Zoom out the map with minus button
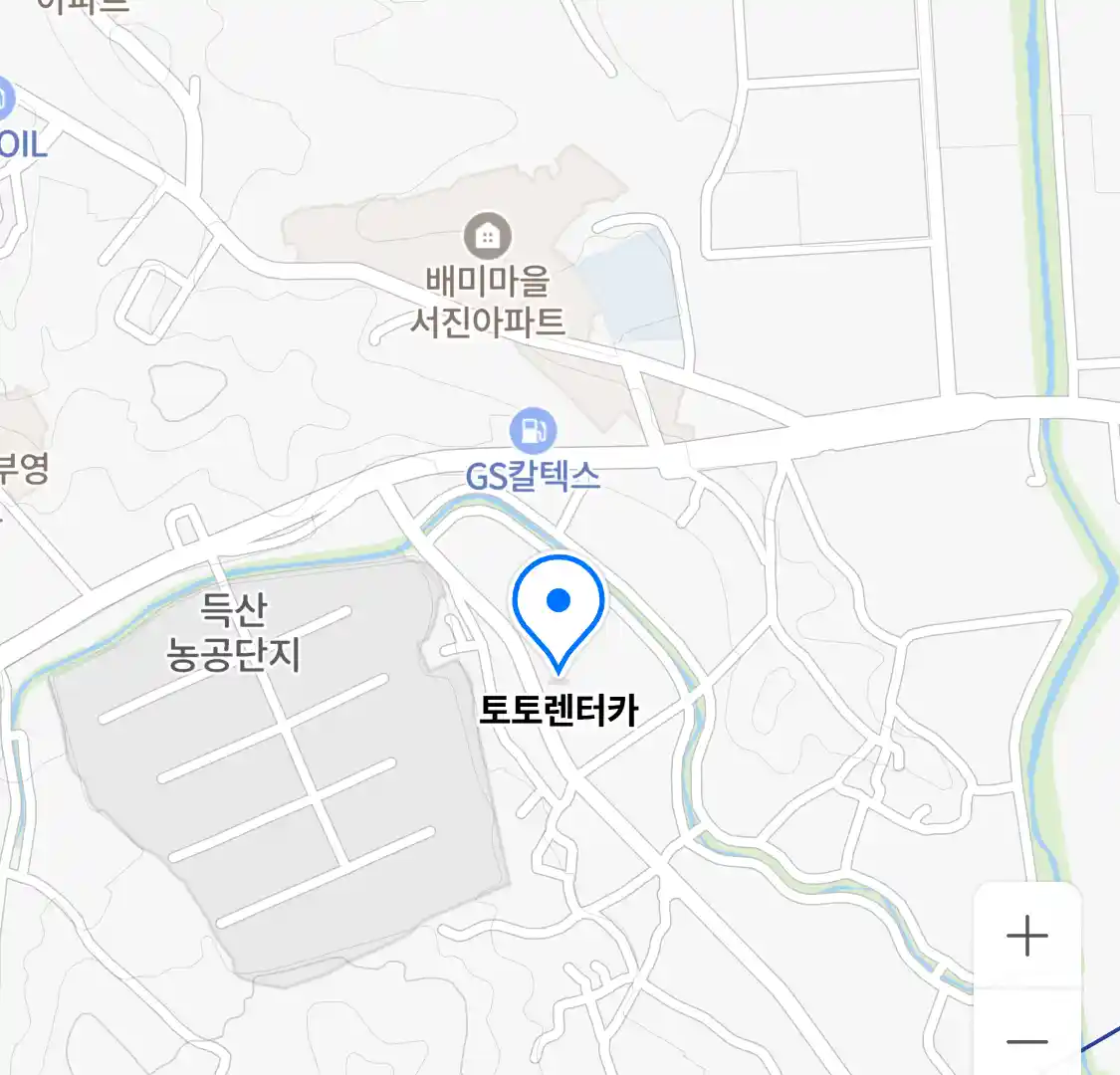The width and height of the screenshot is (1120, 1075). [x=1026, y=1040]
